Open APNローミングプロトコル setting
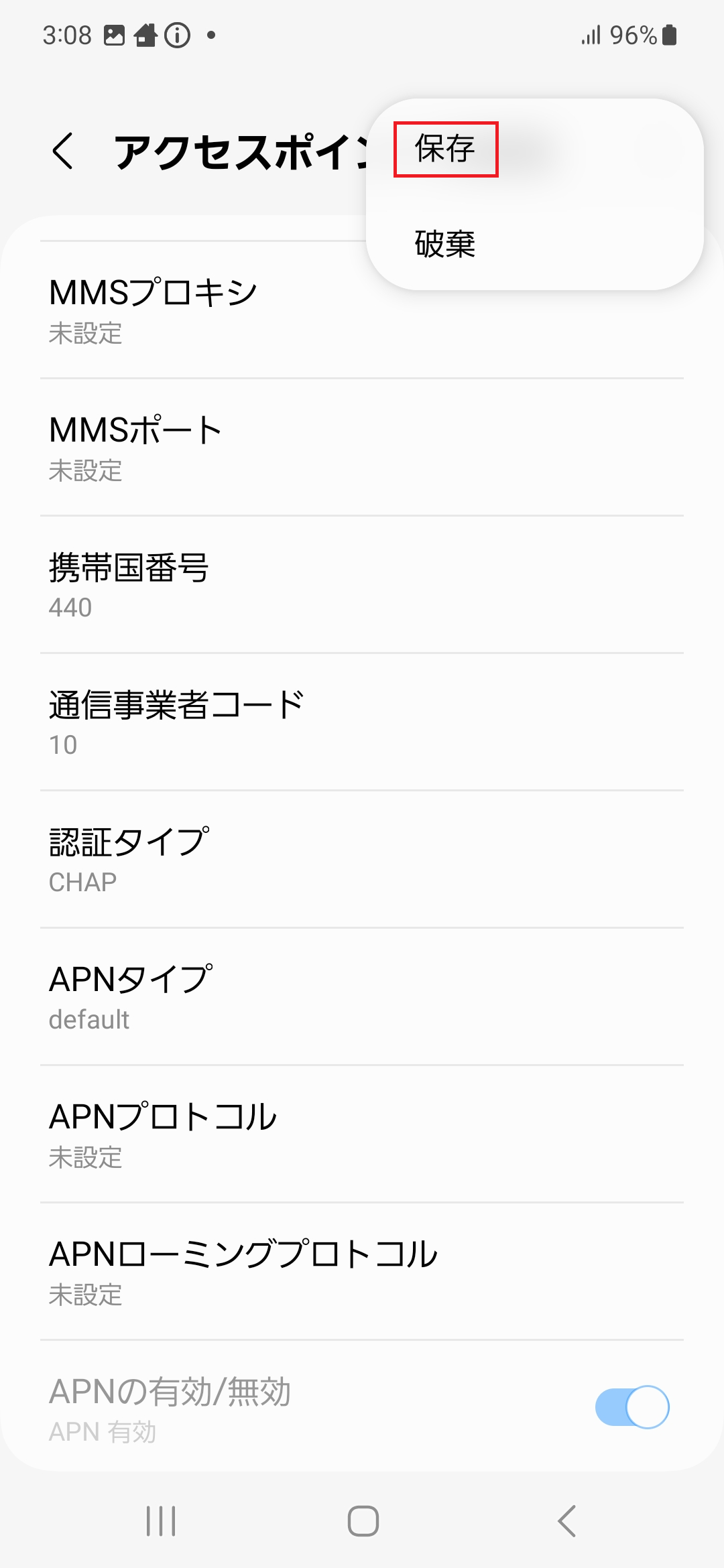The image size is (724, 1568). pyautogui.click(x=362, y=1272)
